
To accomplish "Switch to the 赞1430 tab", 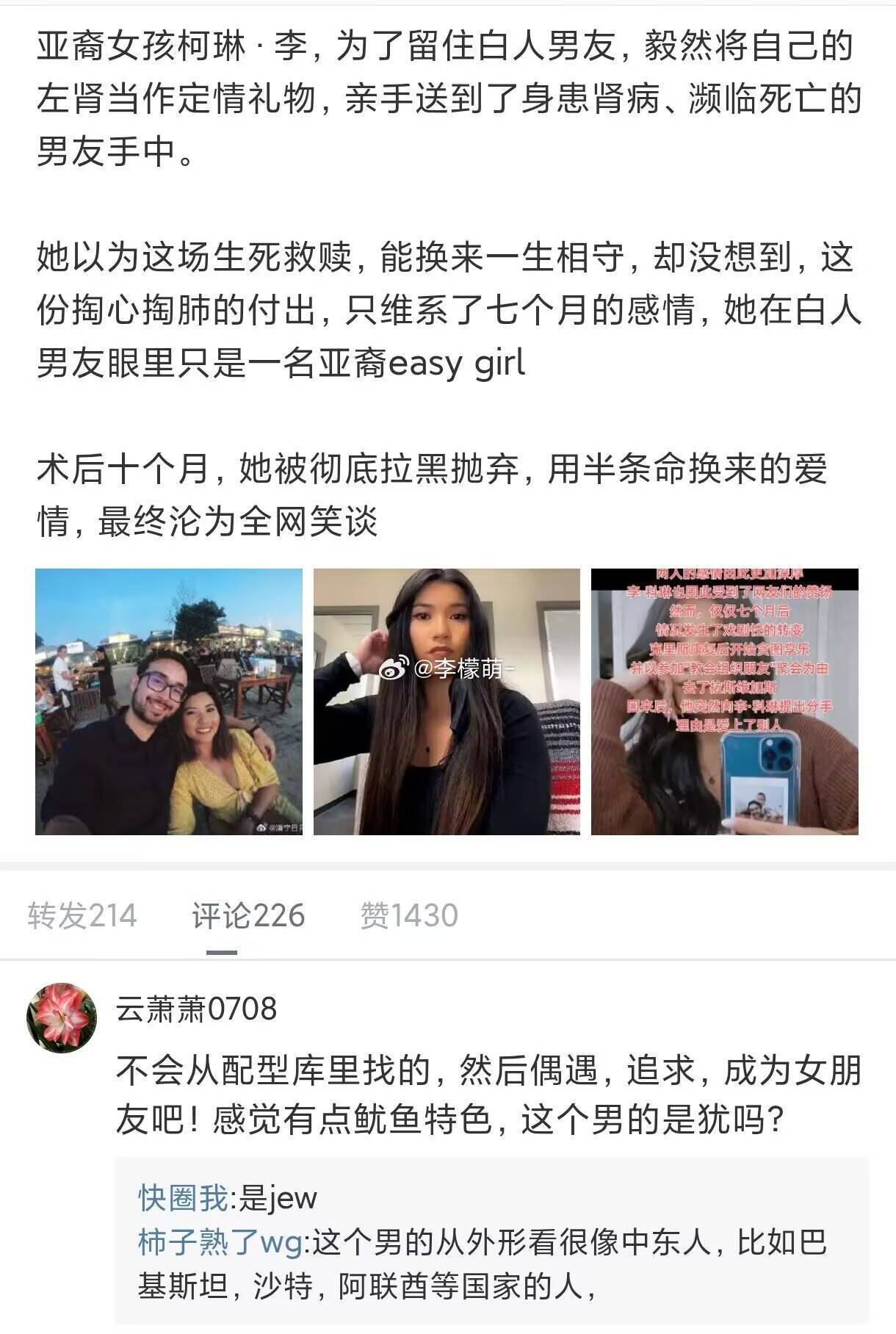I will [408, 916].
